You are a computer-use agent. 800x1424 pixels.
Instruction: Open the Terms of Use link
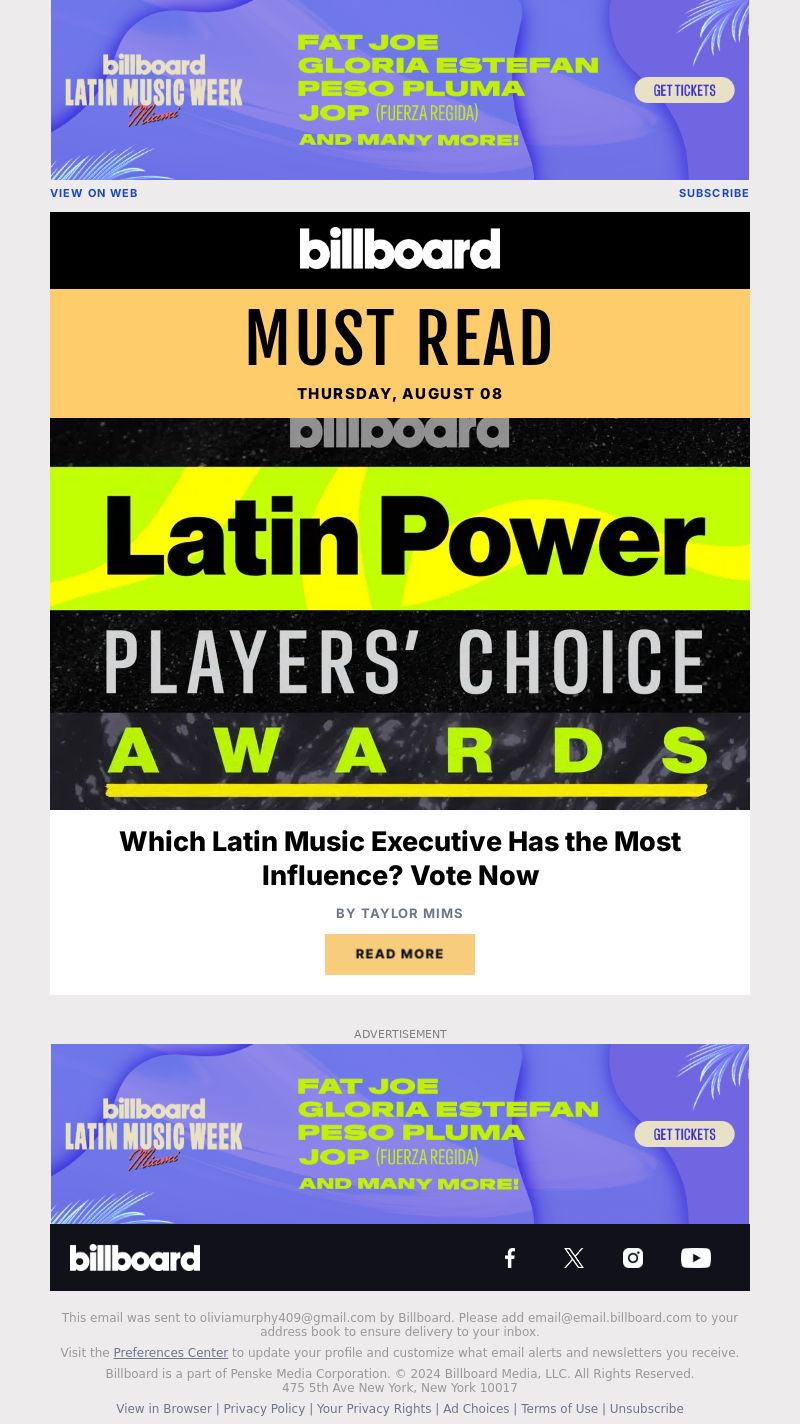pos(559,1409)
